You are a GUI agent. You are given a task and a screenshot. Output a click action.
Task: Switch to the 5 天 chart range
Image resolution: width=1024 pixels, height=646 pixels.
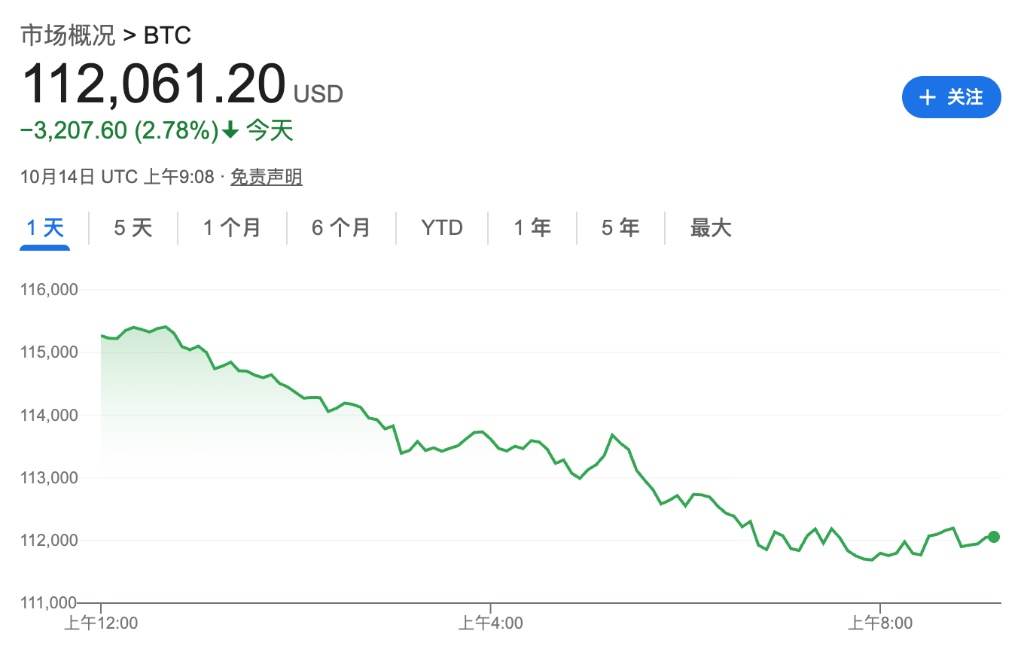133,228
